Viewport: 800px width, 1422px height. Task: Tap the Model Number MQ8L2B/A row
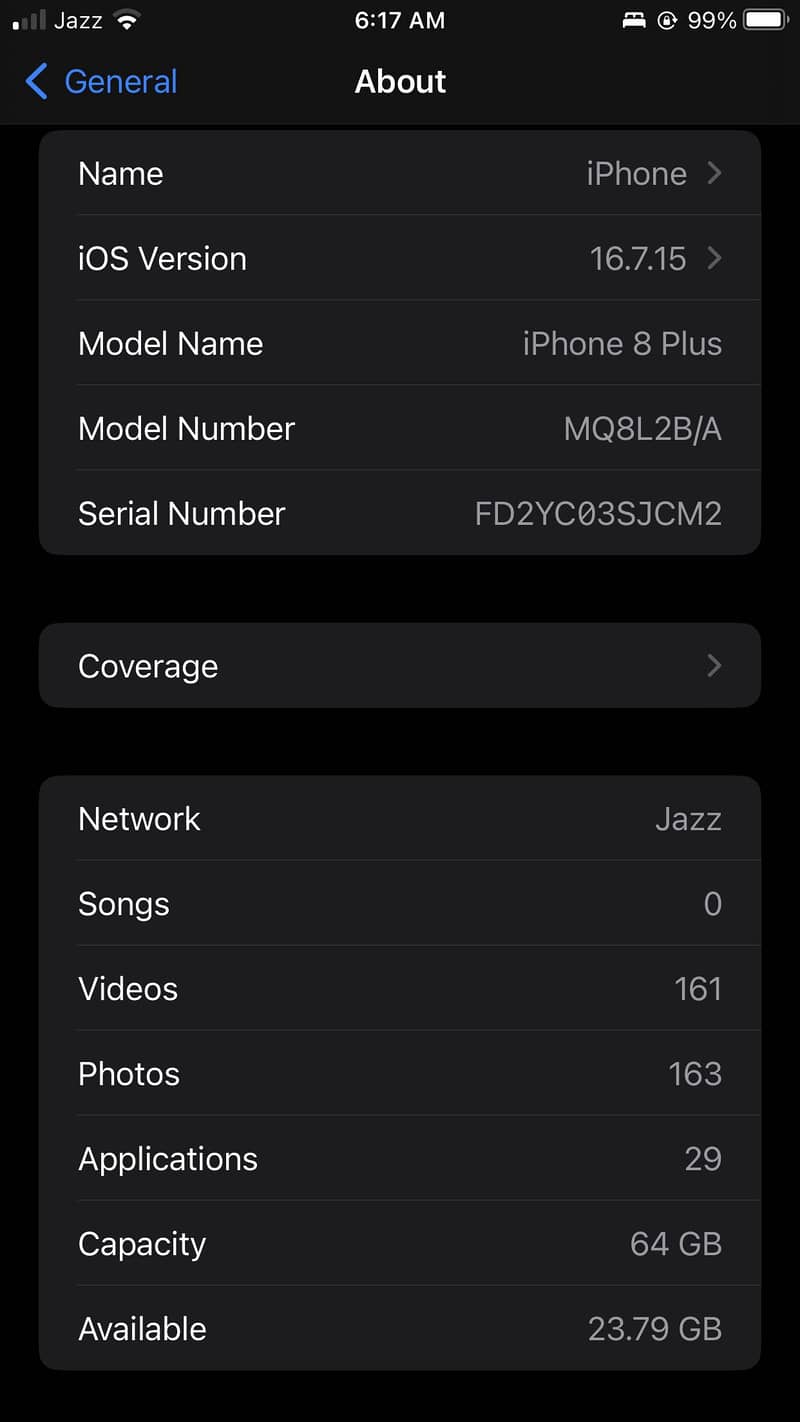400,428
